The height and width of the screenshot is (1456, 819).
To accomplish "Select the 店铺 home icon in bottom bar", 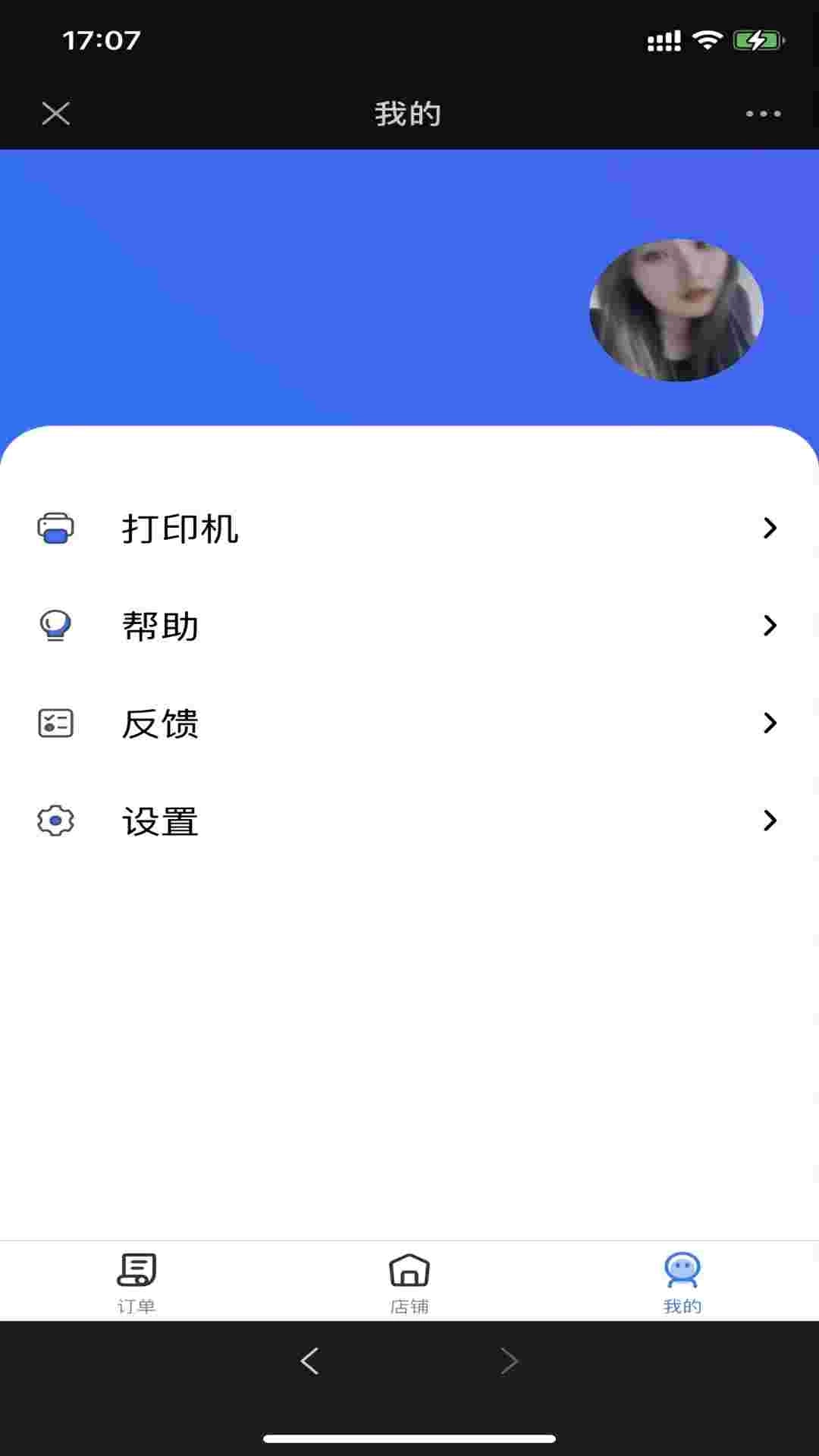I will click(x=409, y=1265).
